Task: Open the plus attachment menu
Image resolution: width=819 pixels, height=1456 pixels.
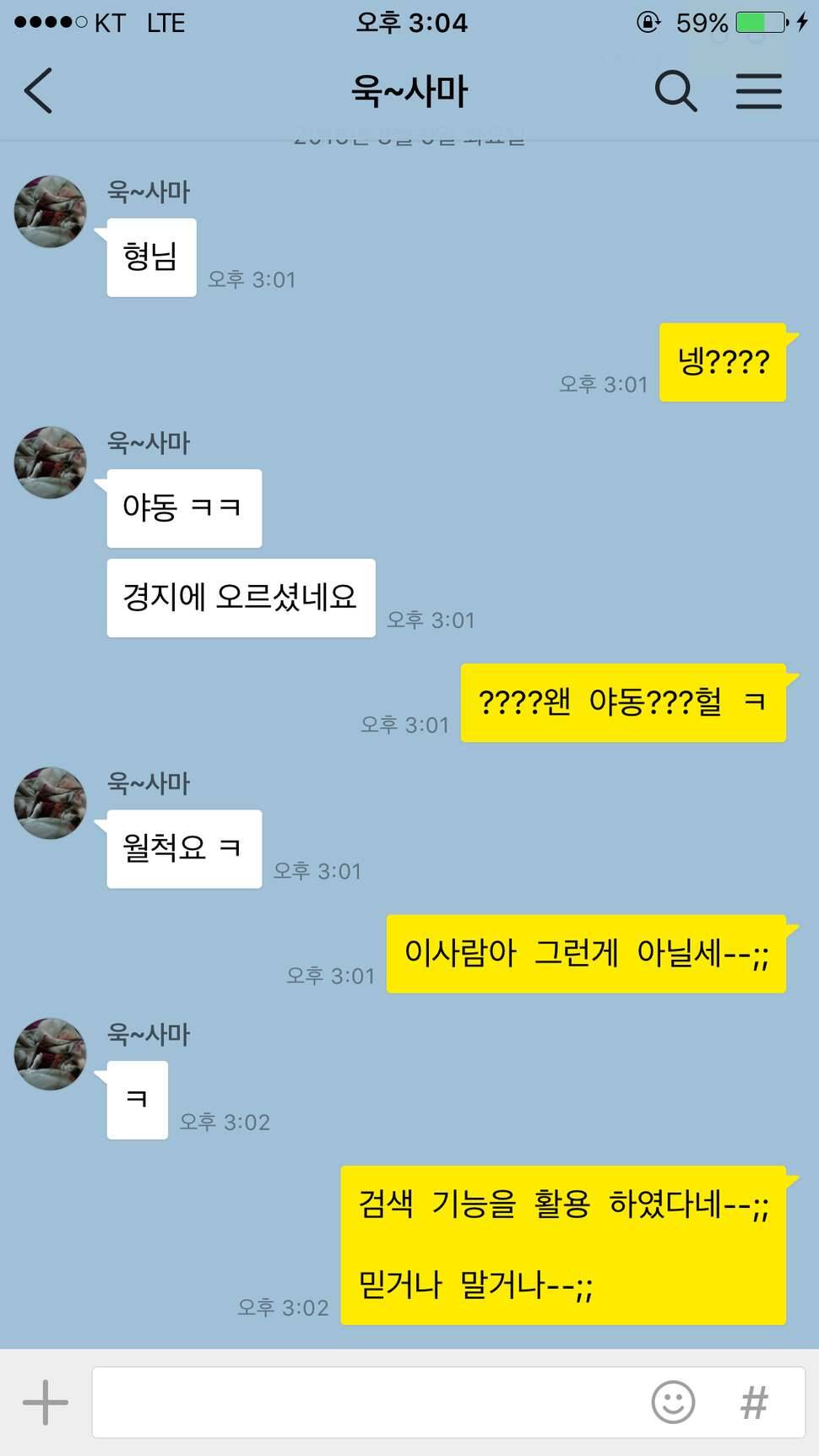Action: [x=46, y=1403]
